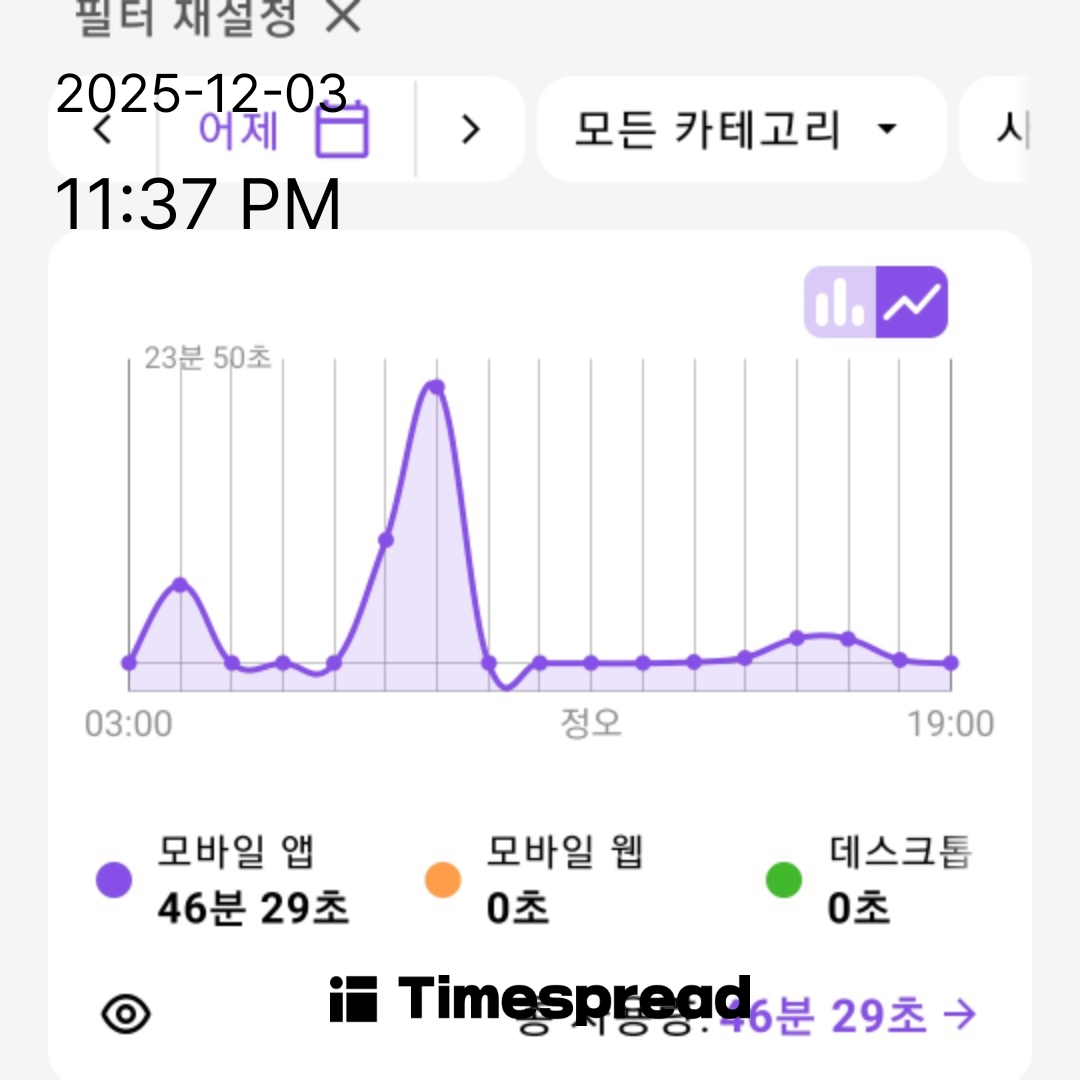Switch to bar chart view
The width and height of the screenshot is (1080, 1080).
[840, 302]
